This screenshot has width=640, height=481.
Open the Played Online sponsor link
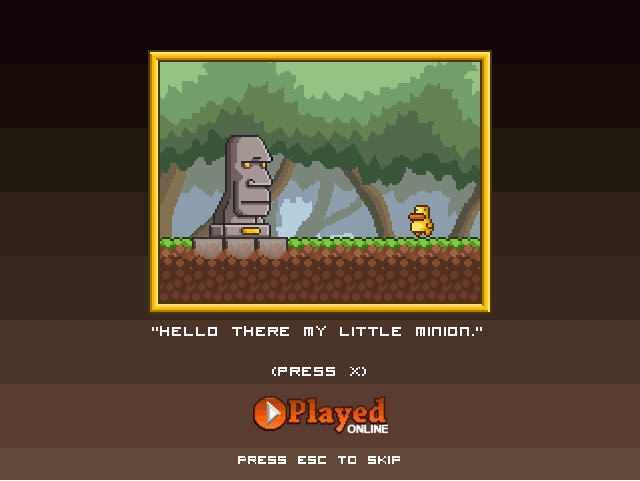319,414
